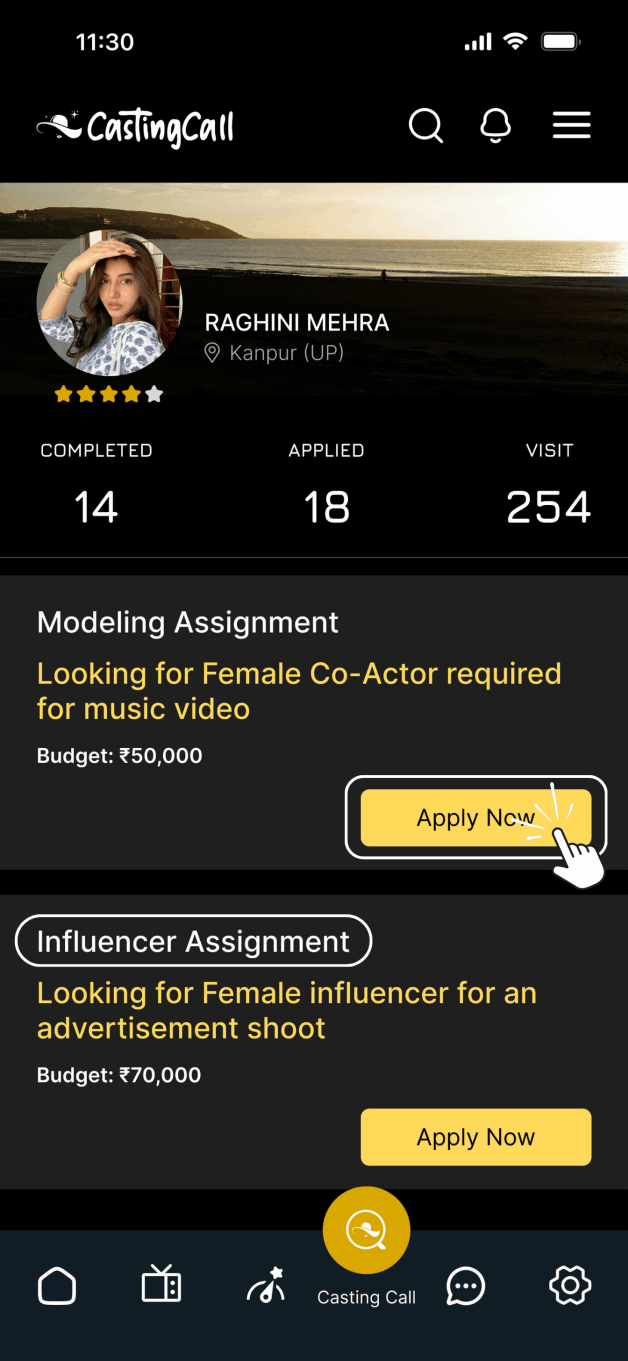Open the notifications bell
The width and height of the screenshot is (628, 1361).
tap(496, 126)
